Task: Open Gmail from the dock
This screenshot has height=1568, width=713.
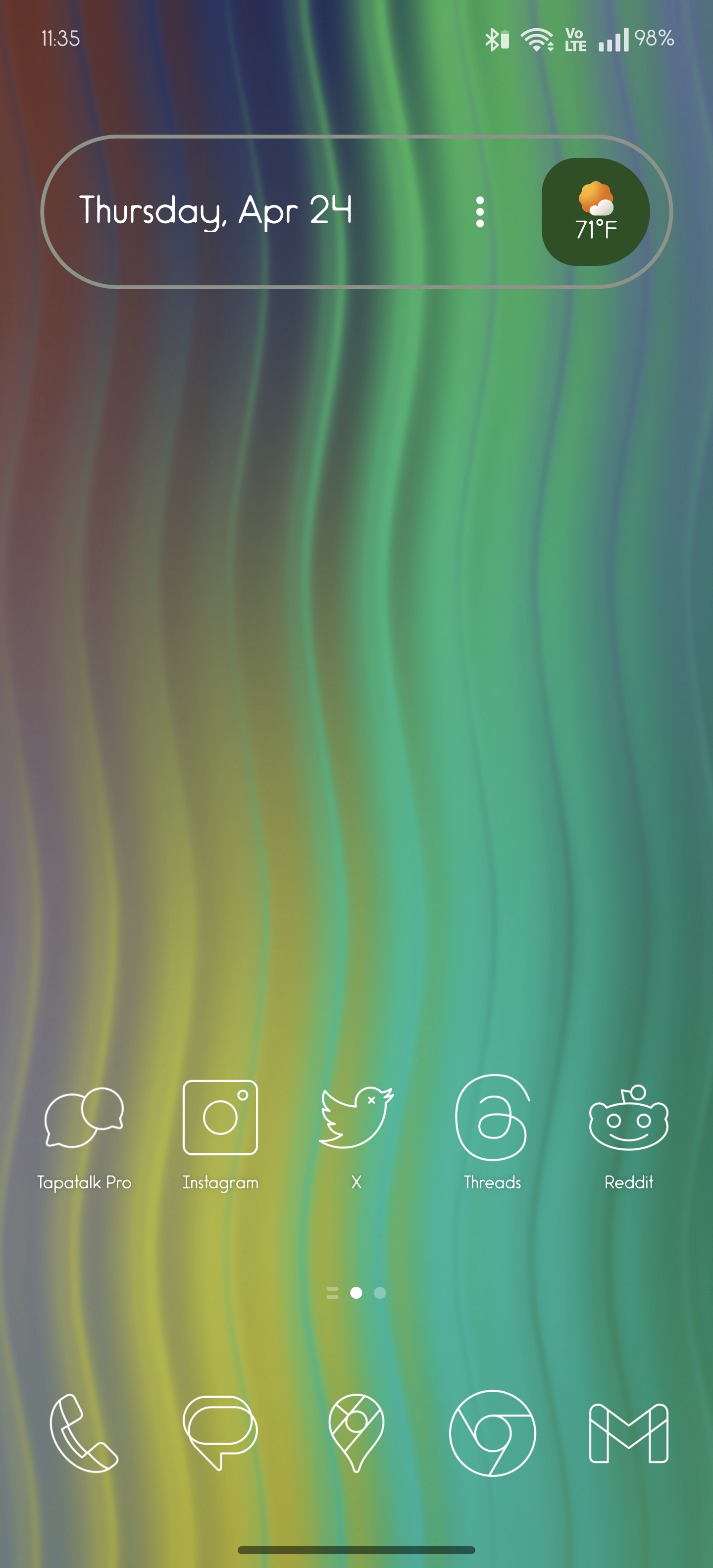Action: (x=628, y=1433)
